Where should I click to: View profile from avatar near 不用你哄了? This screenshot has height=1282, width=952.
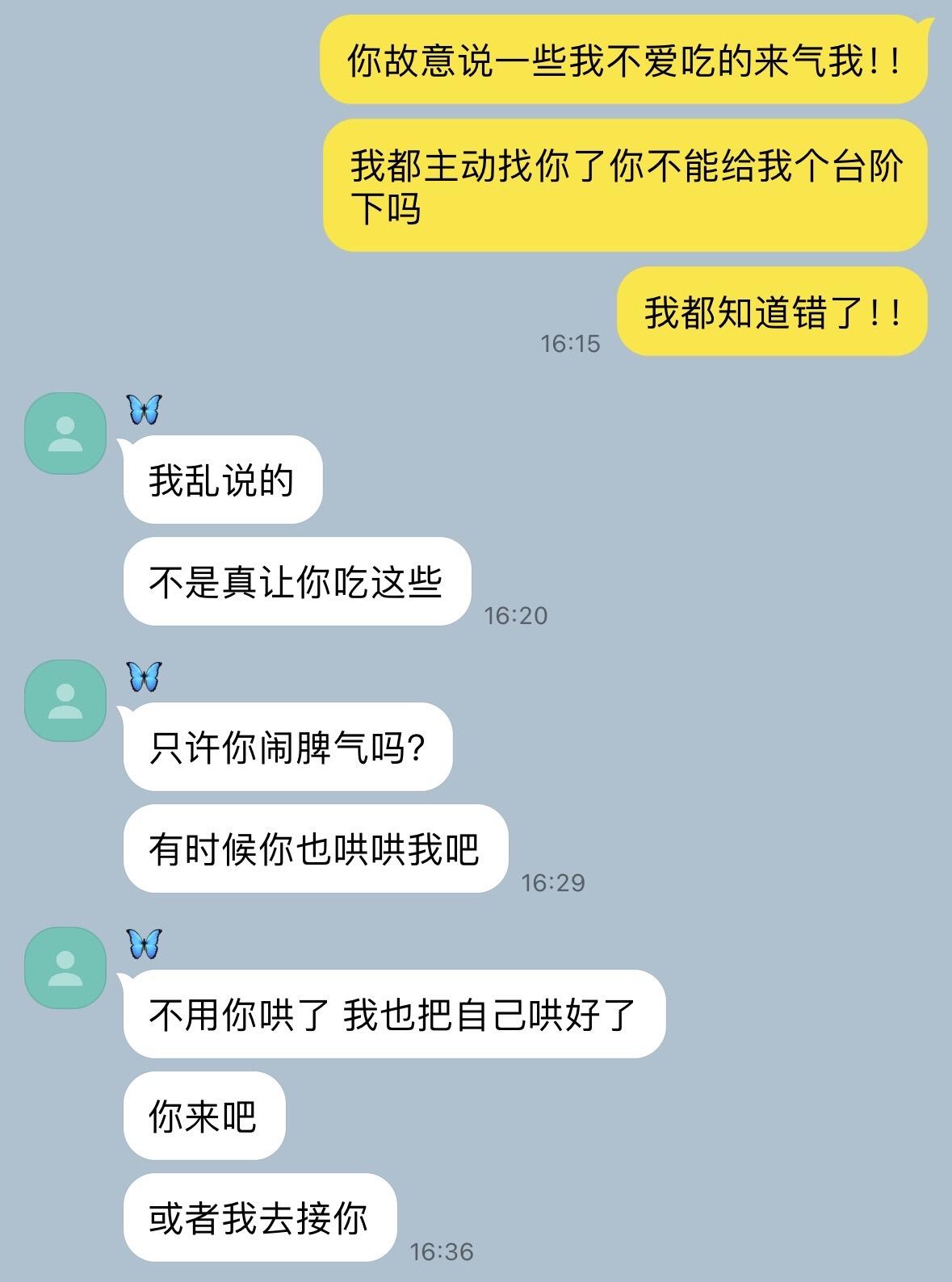pyautogui.click(x=65, y=968)
